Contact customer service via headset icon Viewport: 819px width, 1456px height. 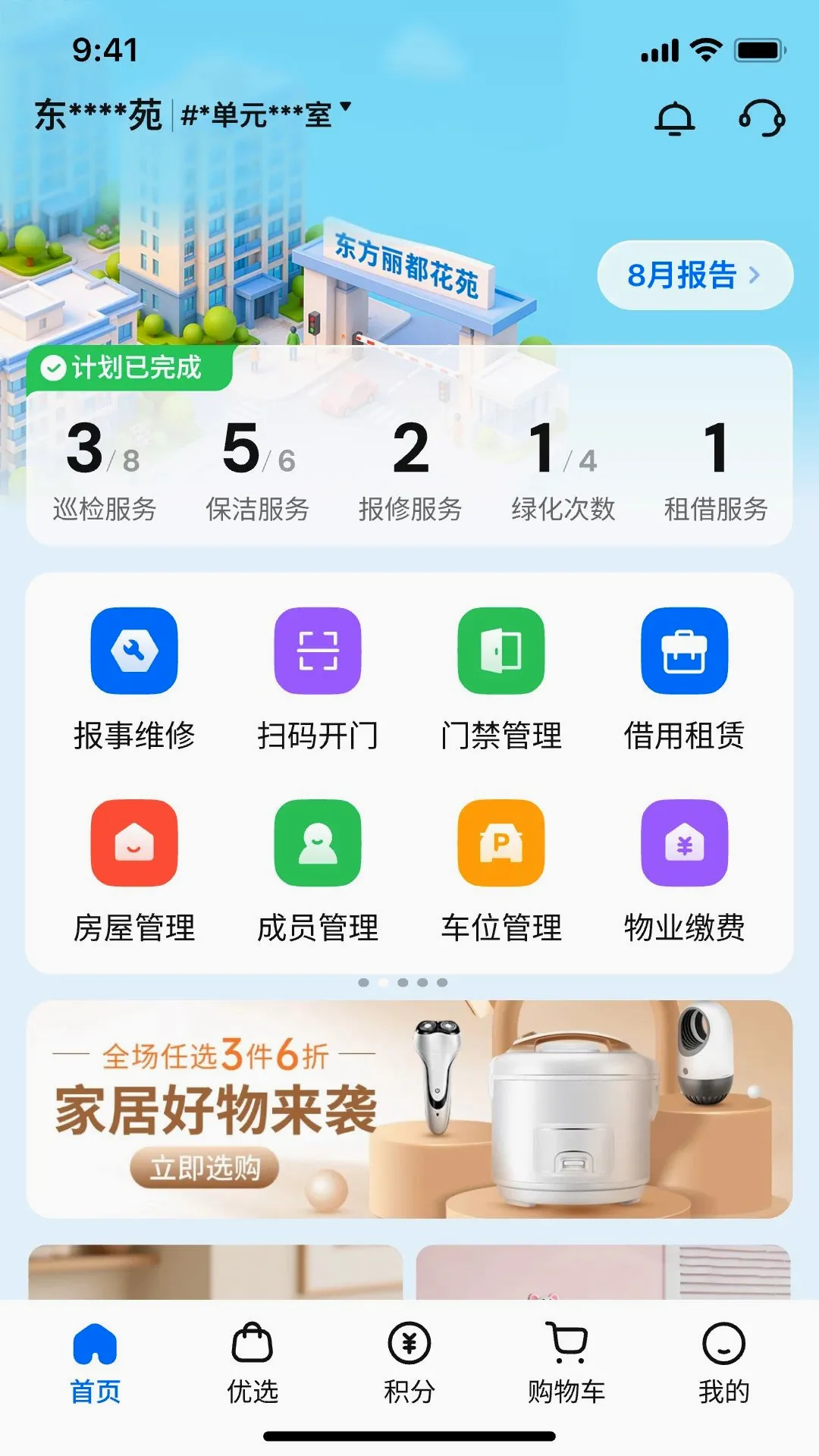[x=761, y=118]
